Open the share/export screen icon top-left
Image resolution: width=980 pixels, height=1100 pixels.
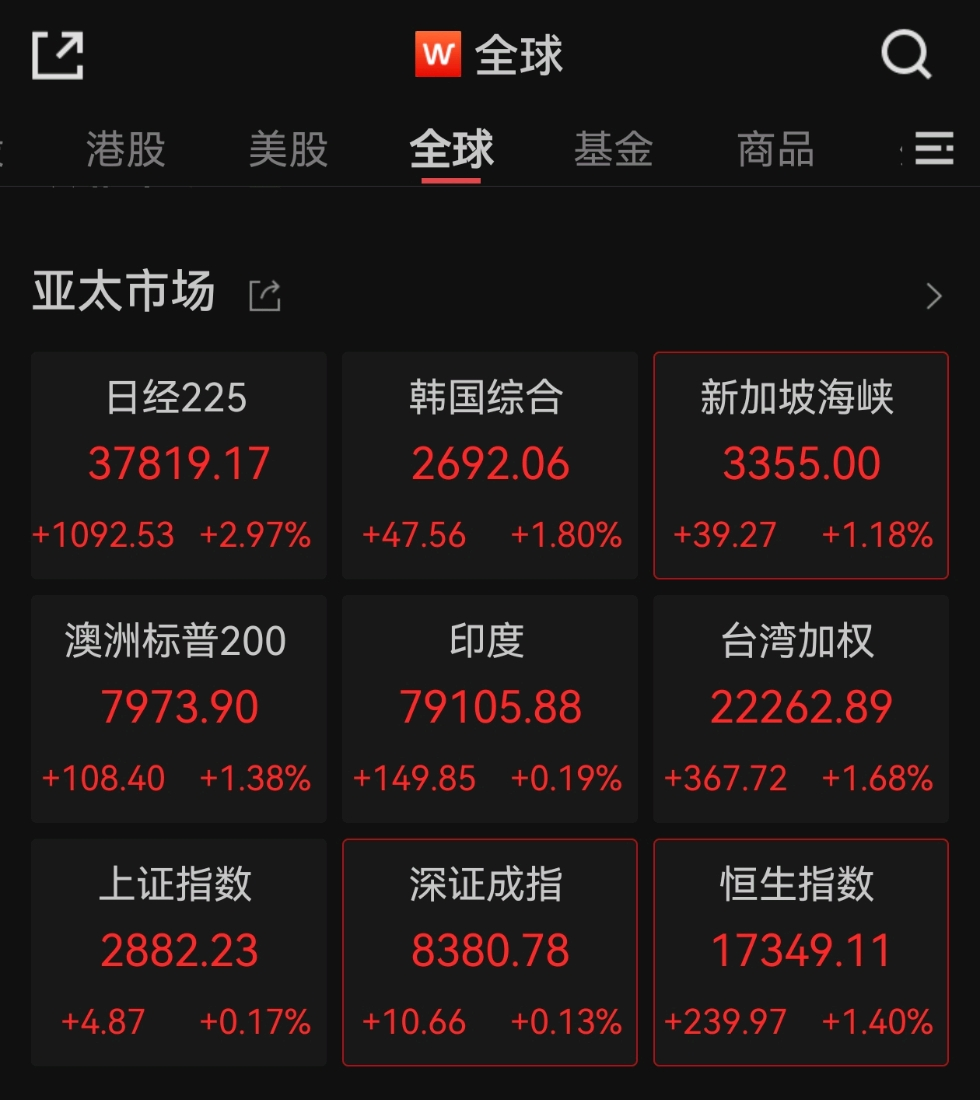click(x=57, y=55)
